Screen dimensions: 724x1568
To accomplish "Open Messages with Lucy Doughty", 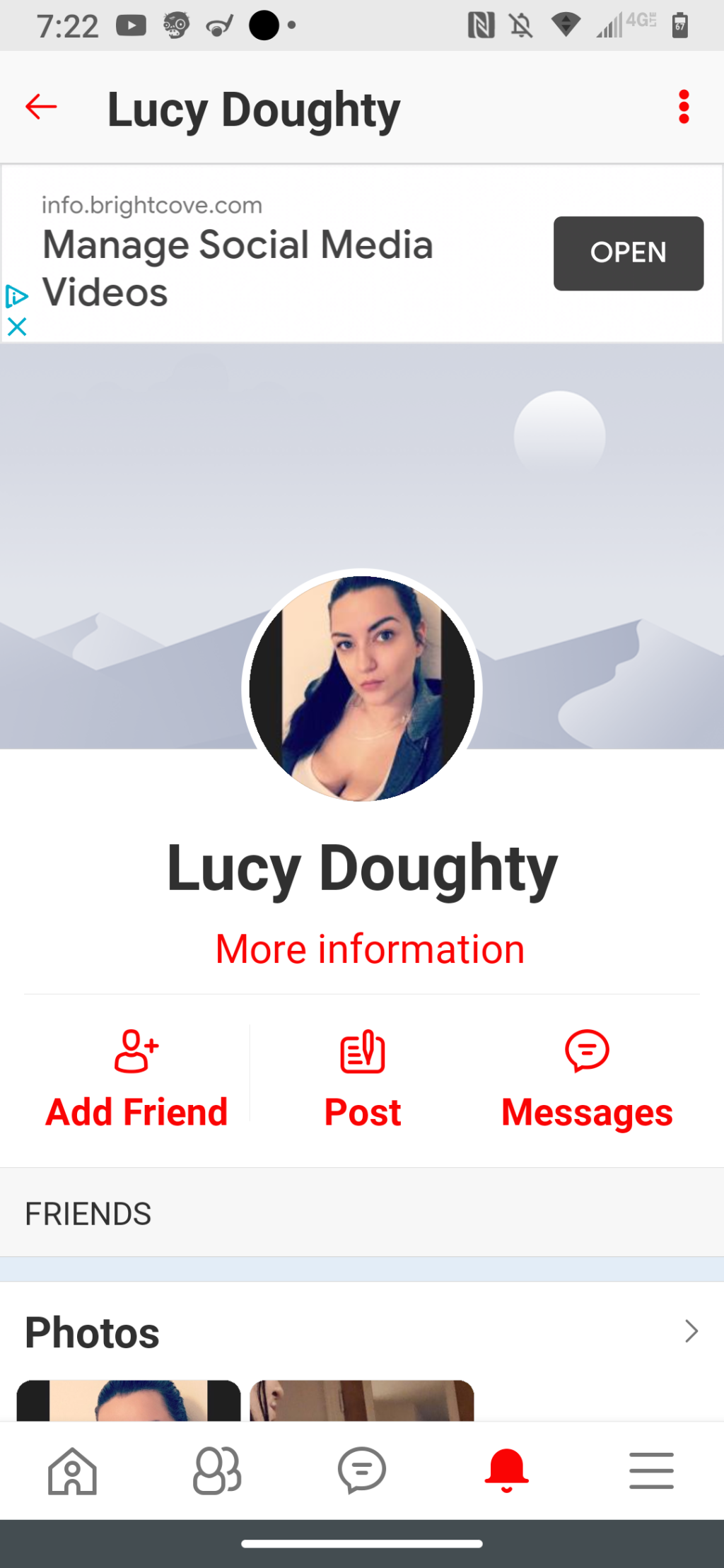I will pyautogui.click(x=587, y=1080).
